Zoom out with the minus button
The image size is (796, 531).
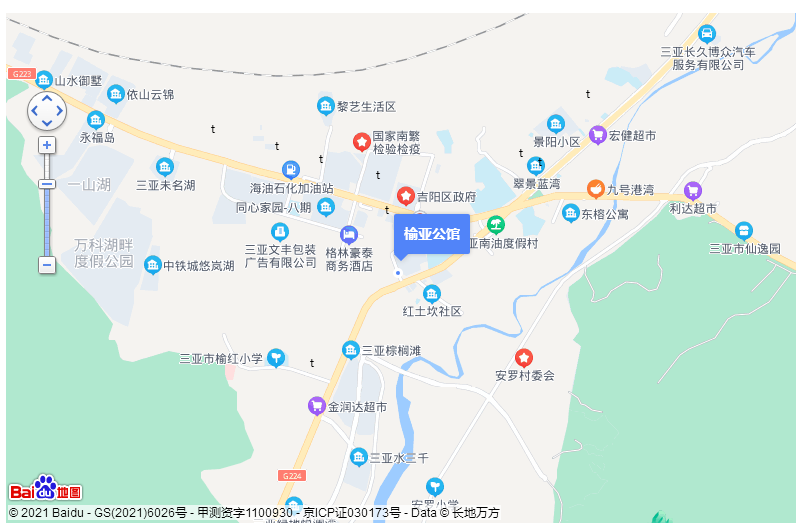(x=46, y=265)
